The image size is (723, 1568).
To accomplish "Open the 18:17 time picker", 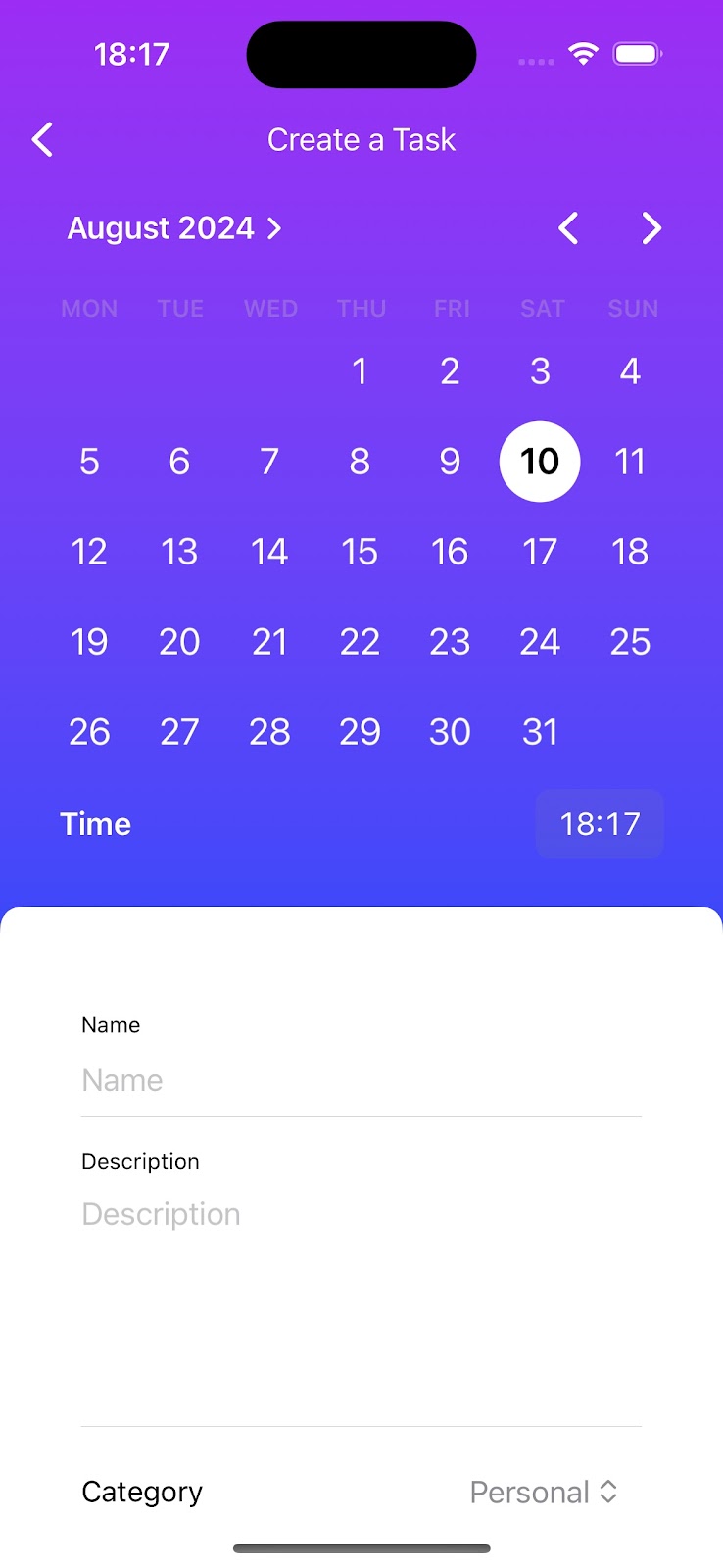I will [600, 824].
